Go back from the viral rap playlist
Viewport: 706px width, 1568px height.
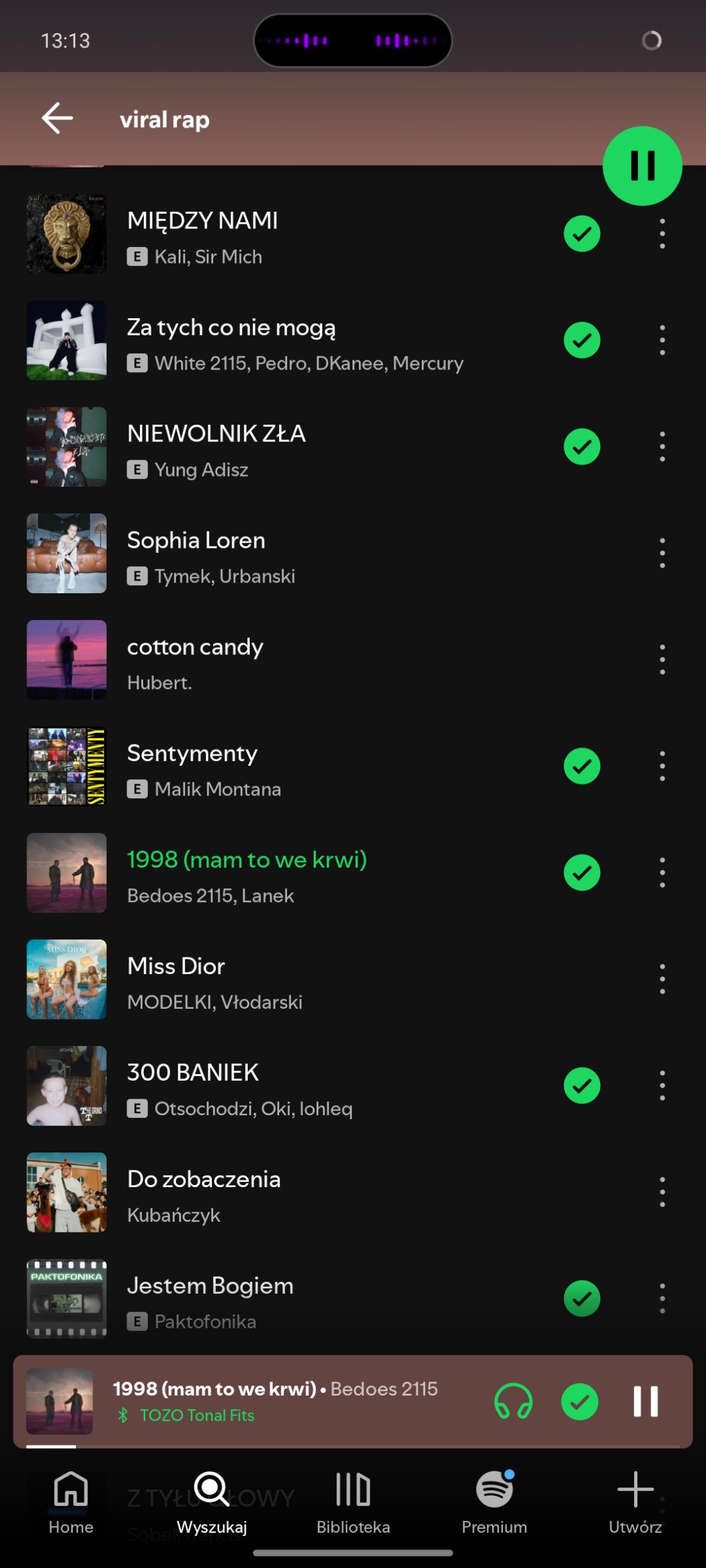(x=57, y=119)
